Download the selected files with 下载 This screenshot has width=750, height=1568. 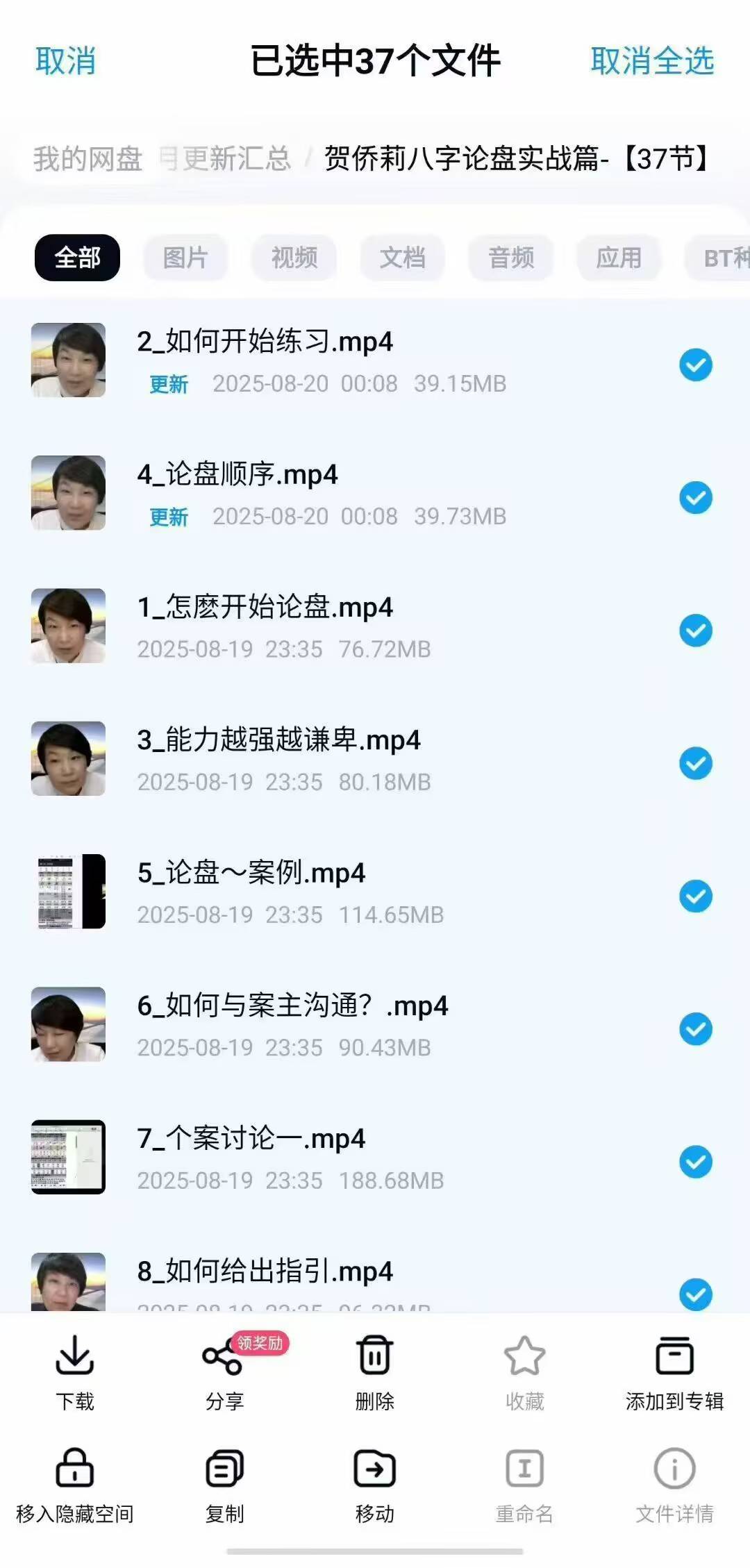pos(75,1373)
